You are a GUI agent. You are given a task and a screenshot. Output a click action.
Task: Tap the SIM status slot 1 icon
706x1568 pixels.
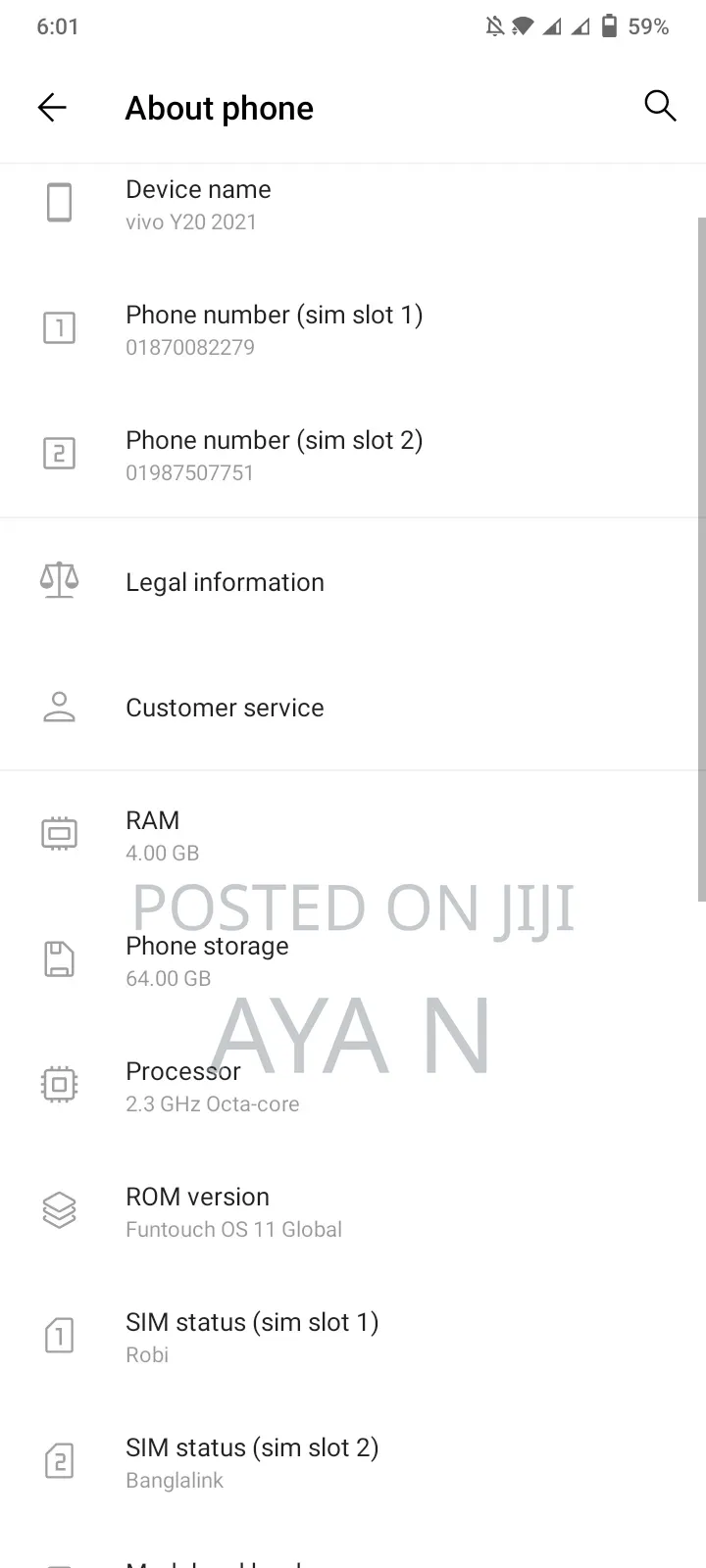point(59,1335)
